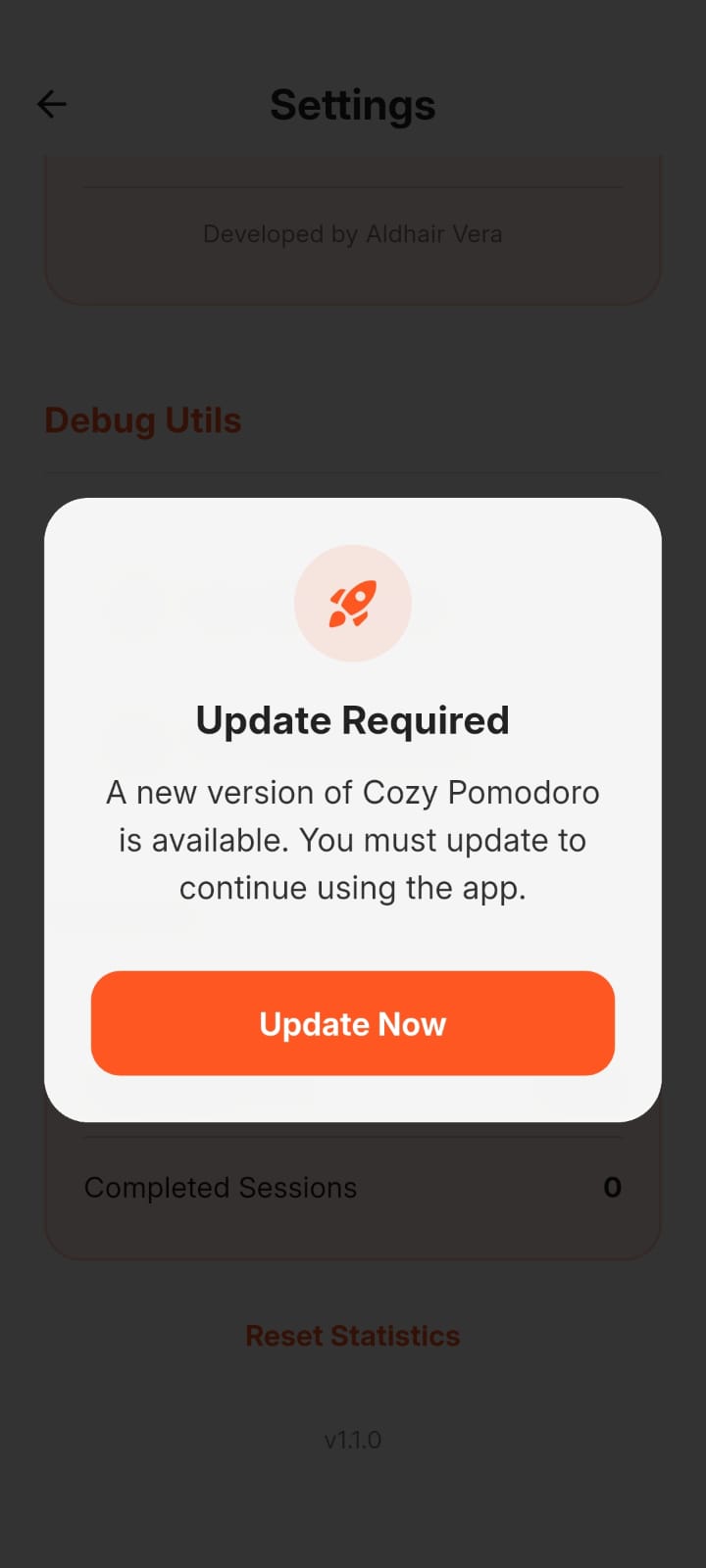This screenshot has height=1568, width=706.
Task: Tap the Debug Utils section header
Action: (x=142, y=419)
